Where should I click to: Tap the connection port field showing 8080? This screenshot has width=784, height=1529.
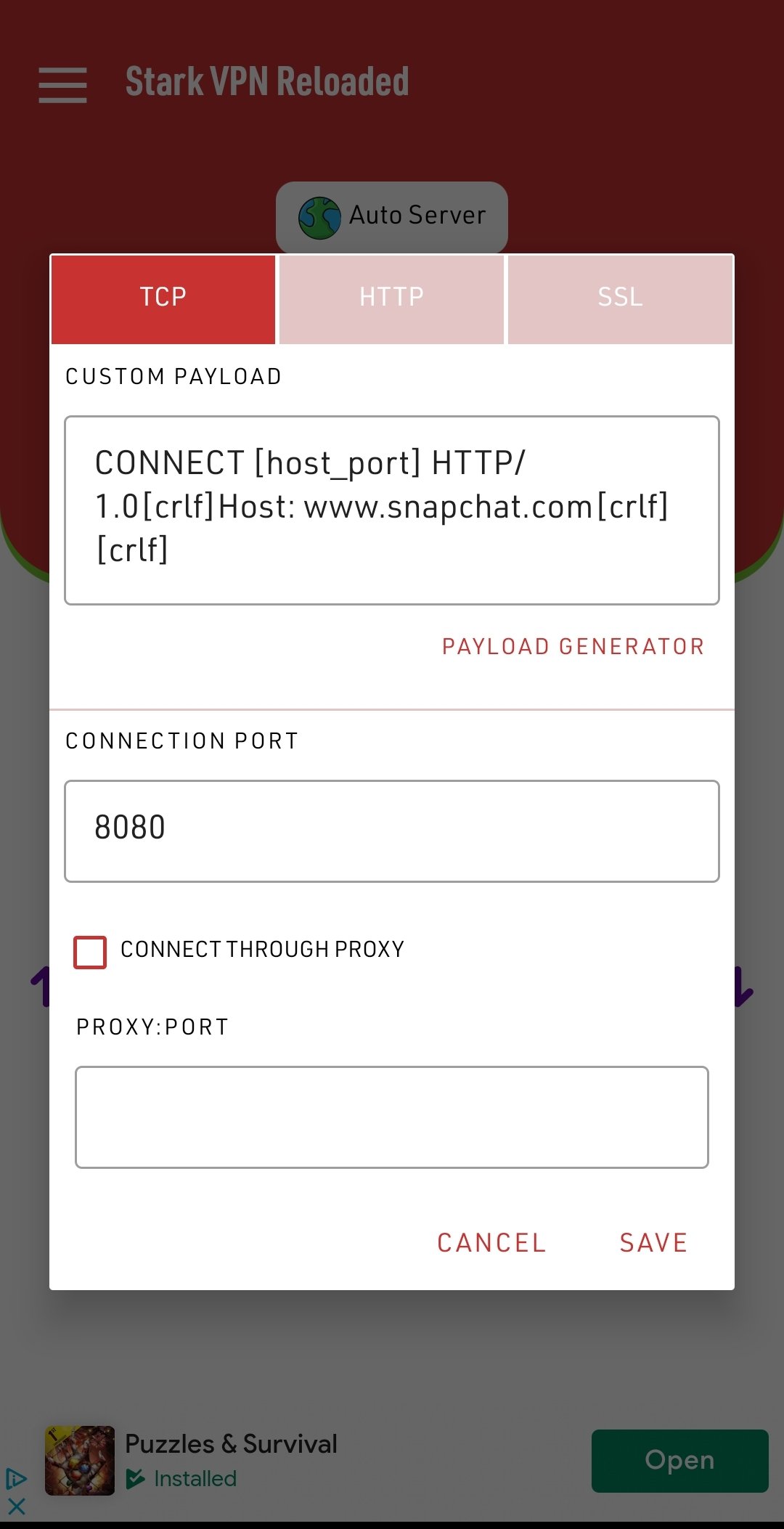pos(392,831)
